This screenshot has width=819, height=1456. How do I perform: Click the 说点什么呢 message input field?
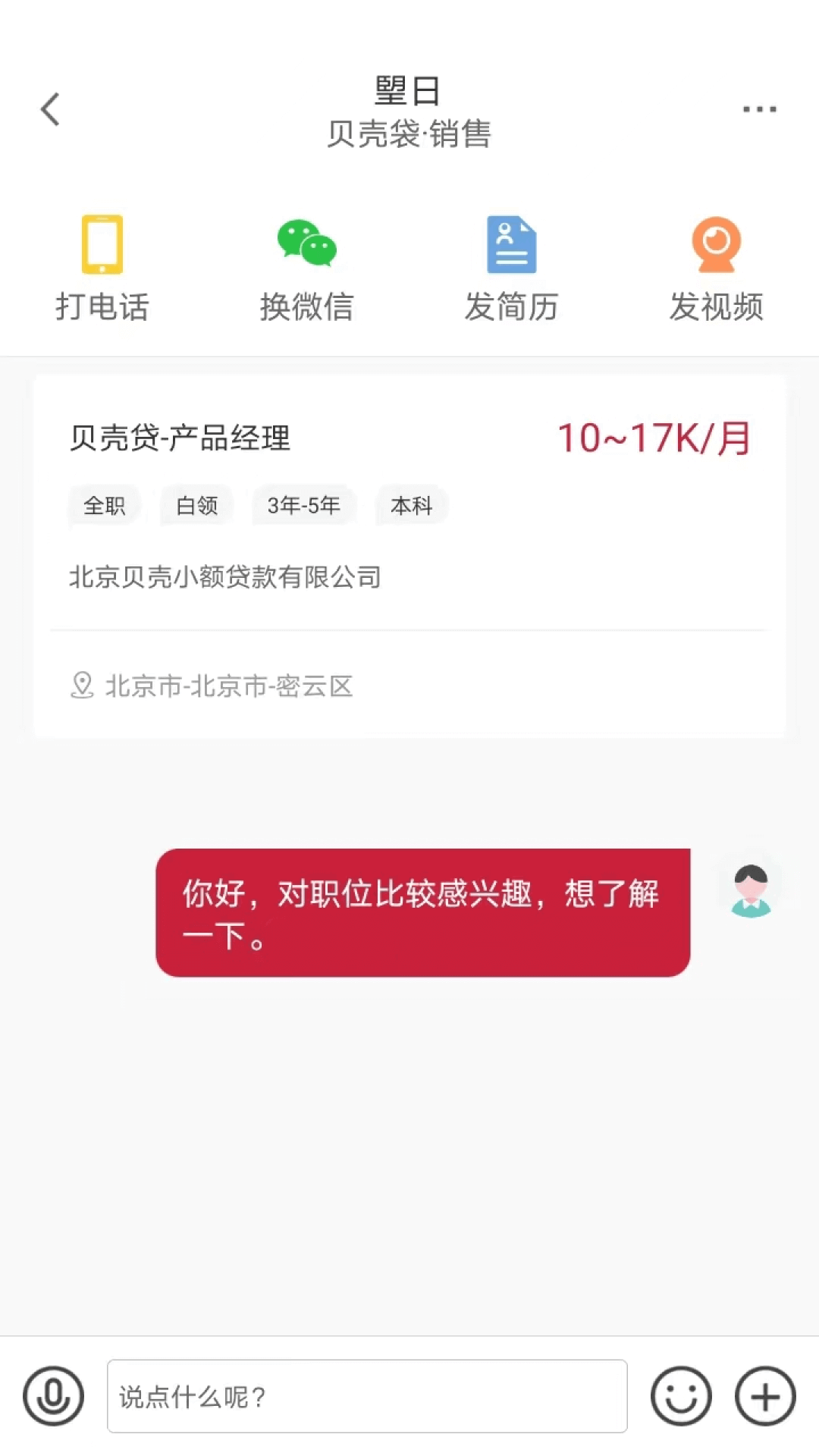pos(367,1397)
